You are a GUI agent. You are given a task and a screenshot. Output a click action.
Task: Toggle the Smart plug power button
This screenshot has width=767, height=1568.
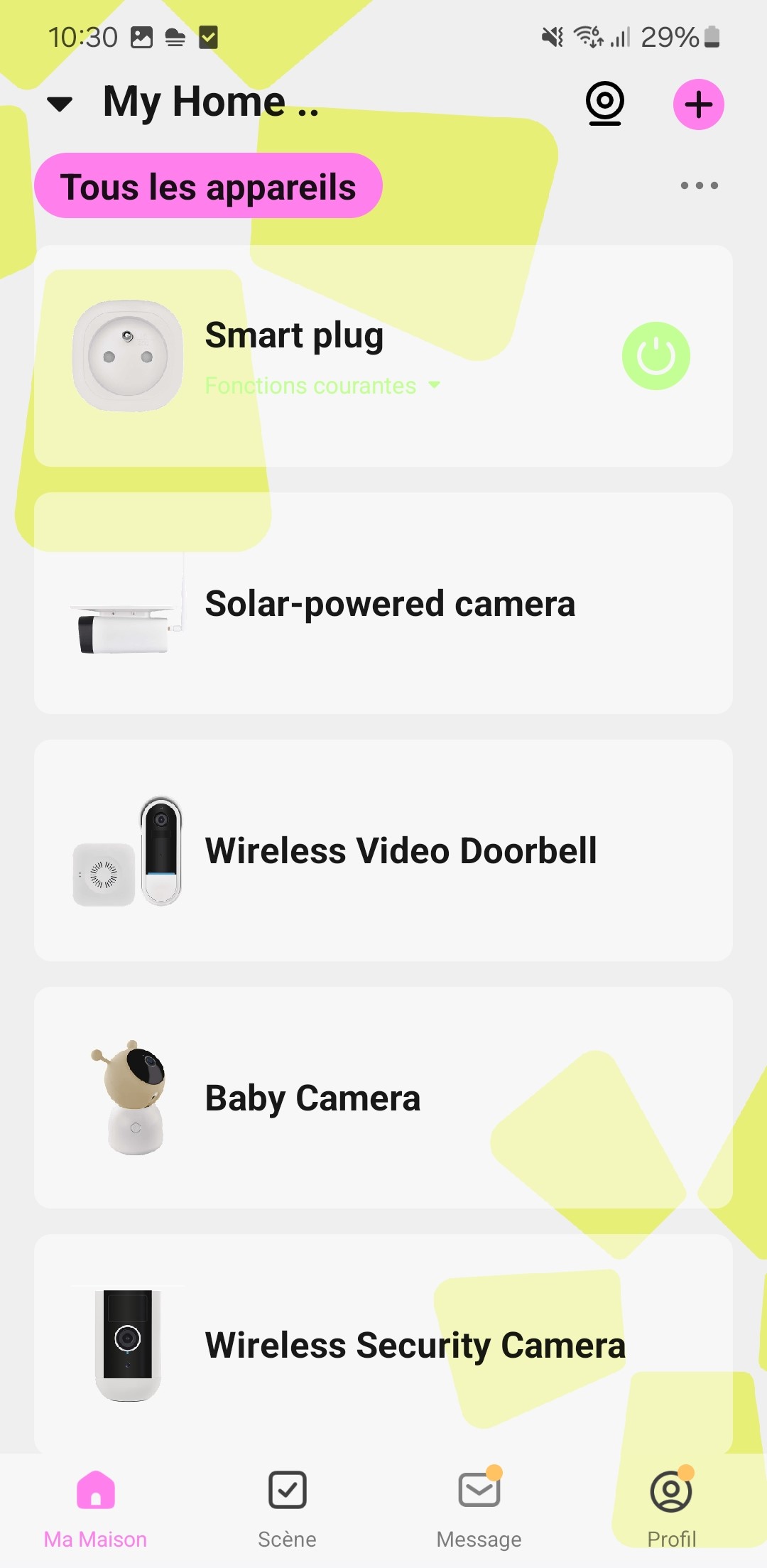656,356
